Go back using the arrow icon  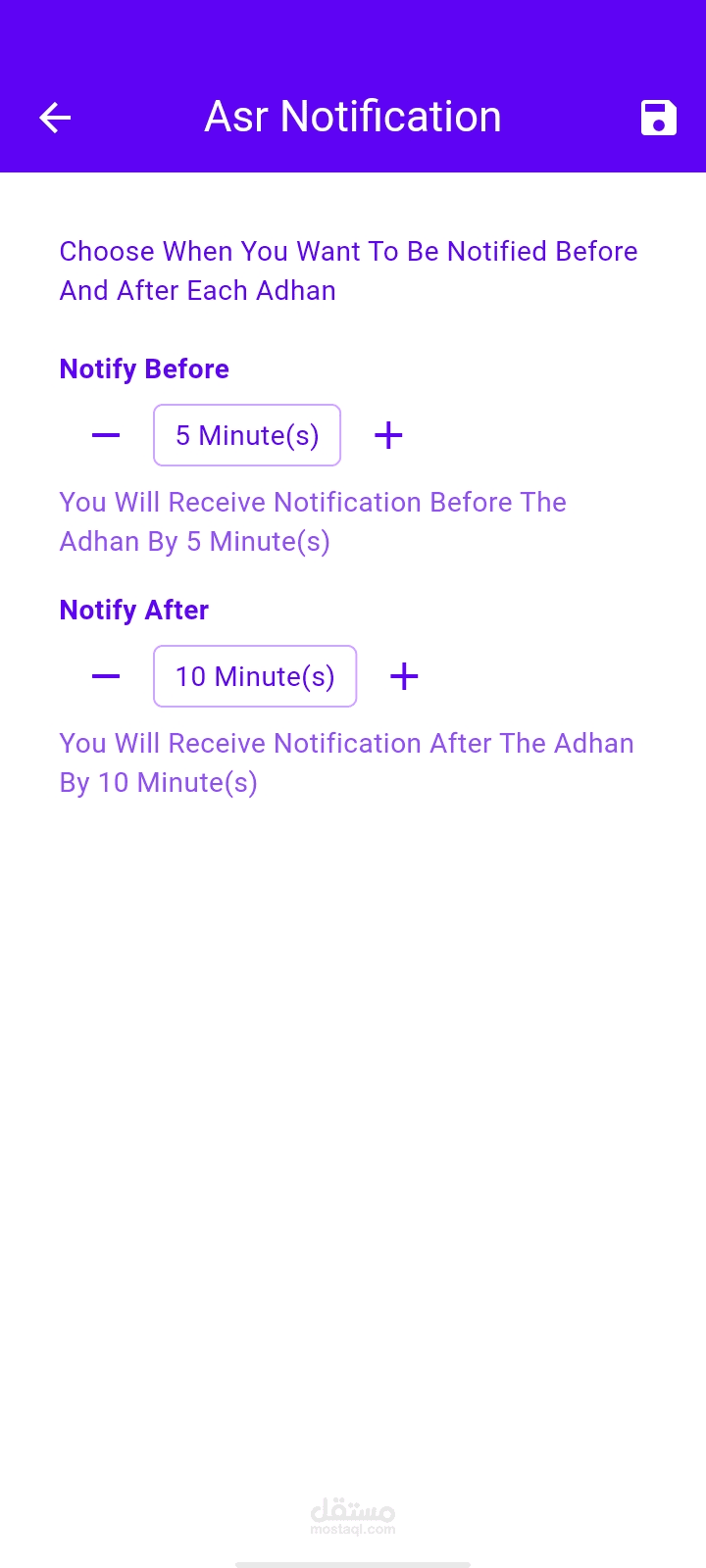point(55,118)
